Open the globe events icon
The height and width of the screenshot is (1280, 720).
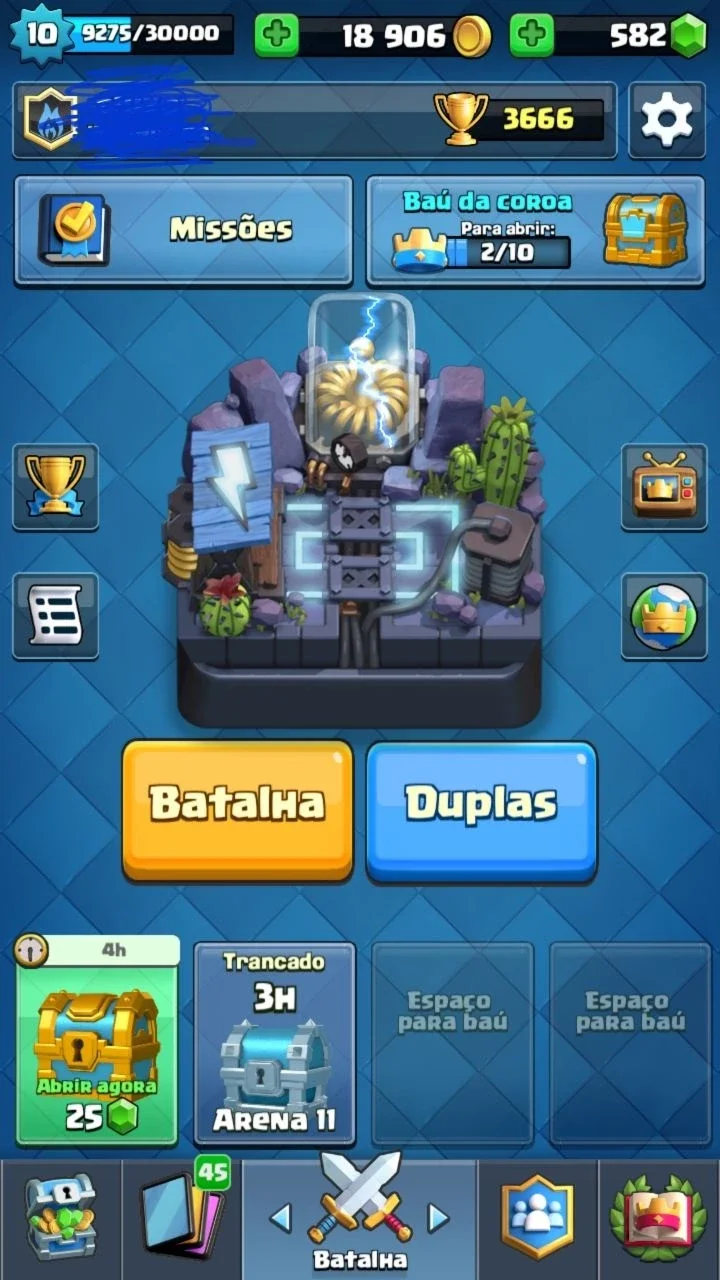663,615
